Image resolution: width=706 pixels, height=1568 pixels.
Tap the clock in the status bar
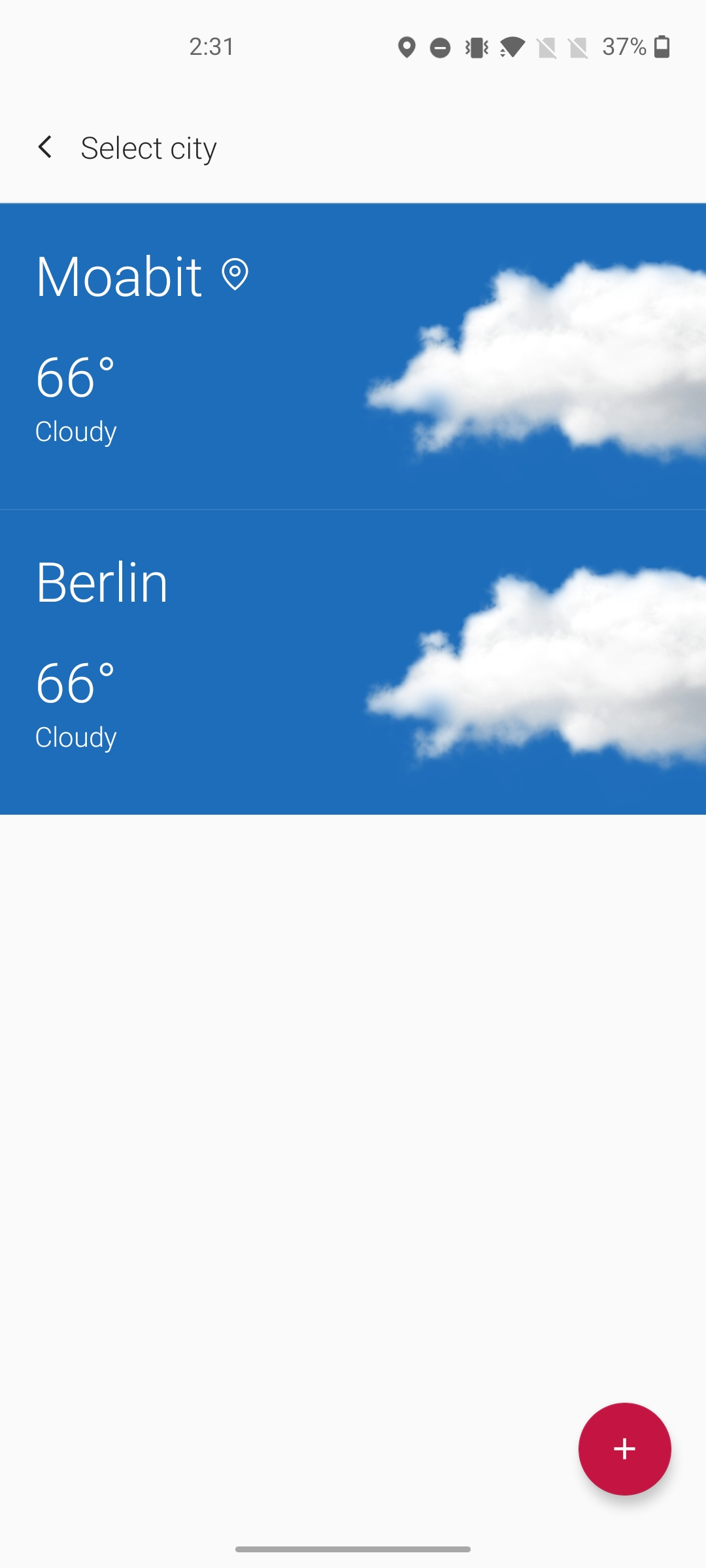[210, 47]
